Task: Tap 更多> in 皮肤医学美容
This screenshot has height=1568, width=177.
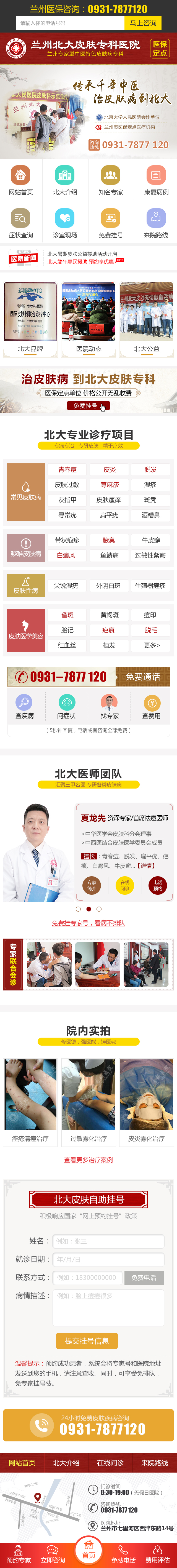Action: 151,645
